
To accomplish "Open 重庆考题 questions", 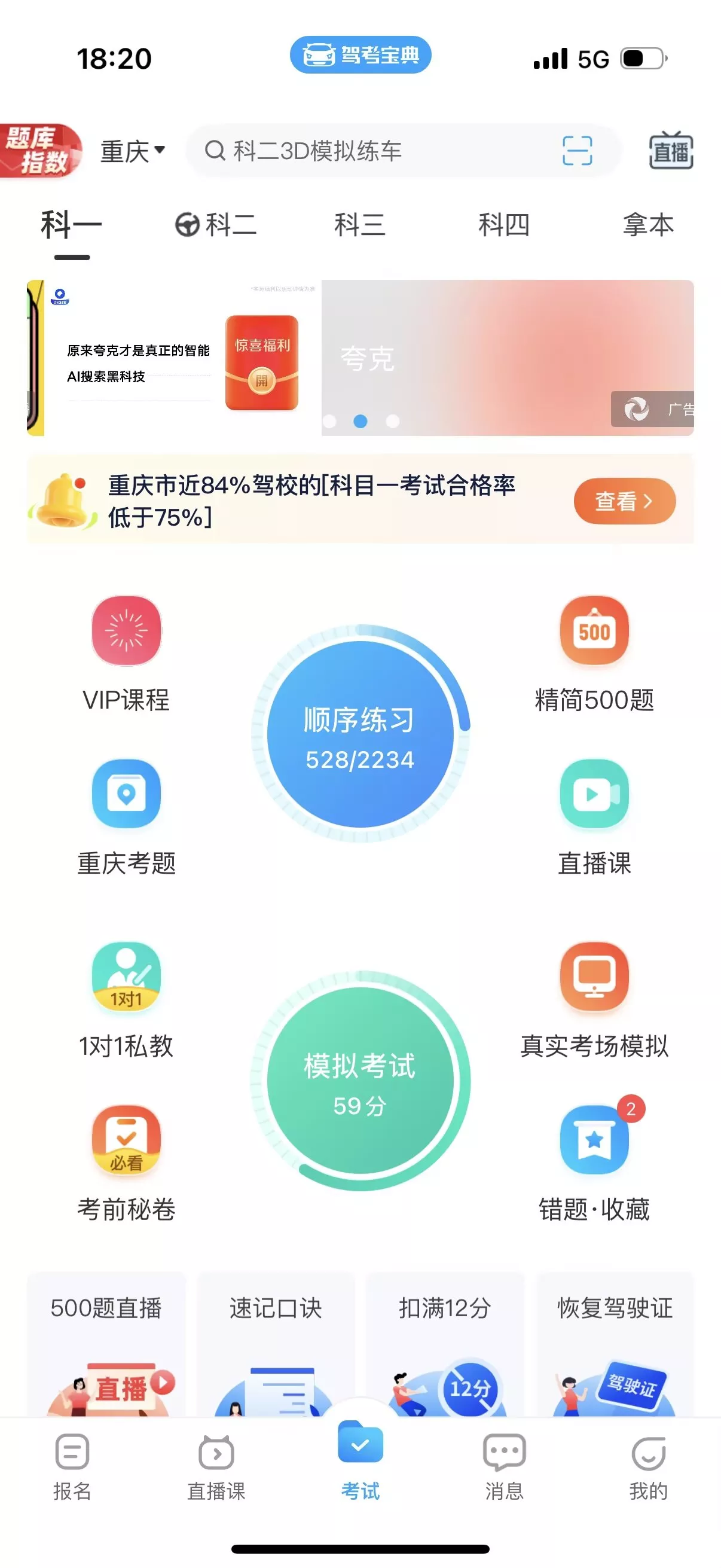I will (126, 817).
